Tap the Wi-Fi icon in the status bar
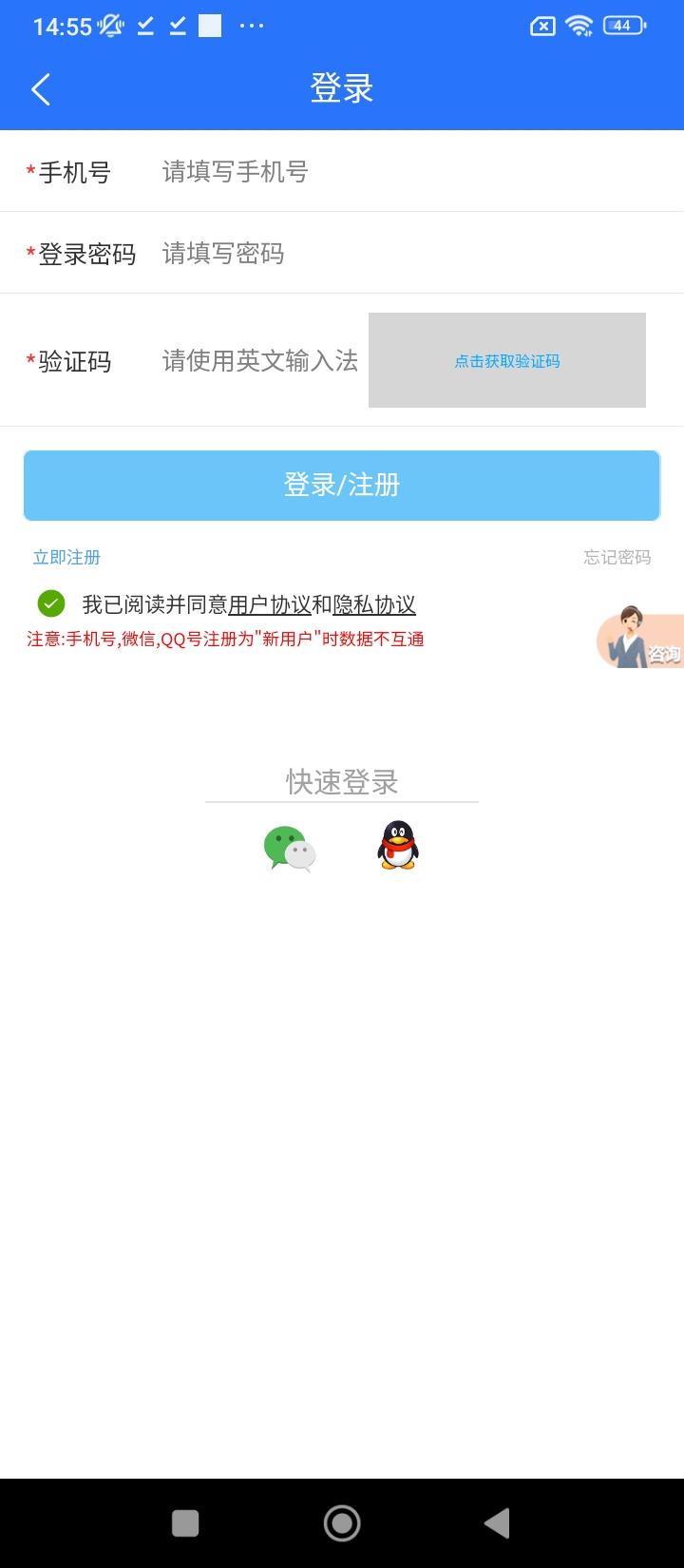This screenshot has height=1568, width=684. [579, 26]
